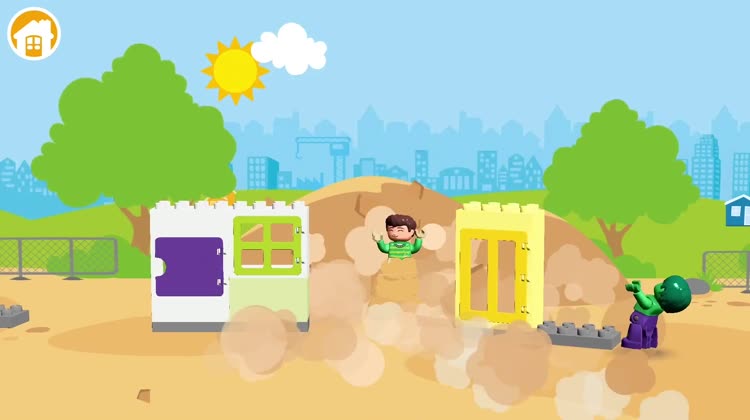This screenshot has height=420, width=750.
Task: Tap the orange home button
Action: tap(34, 34)
